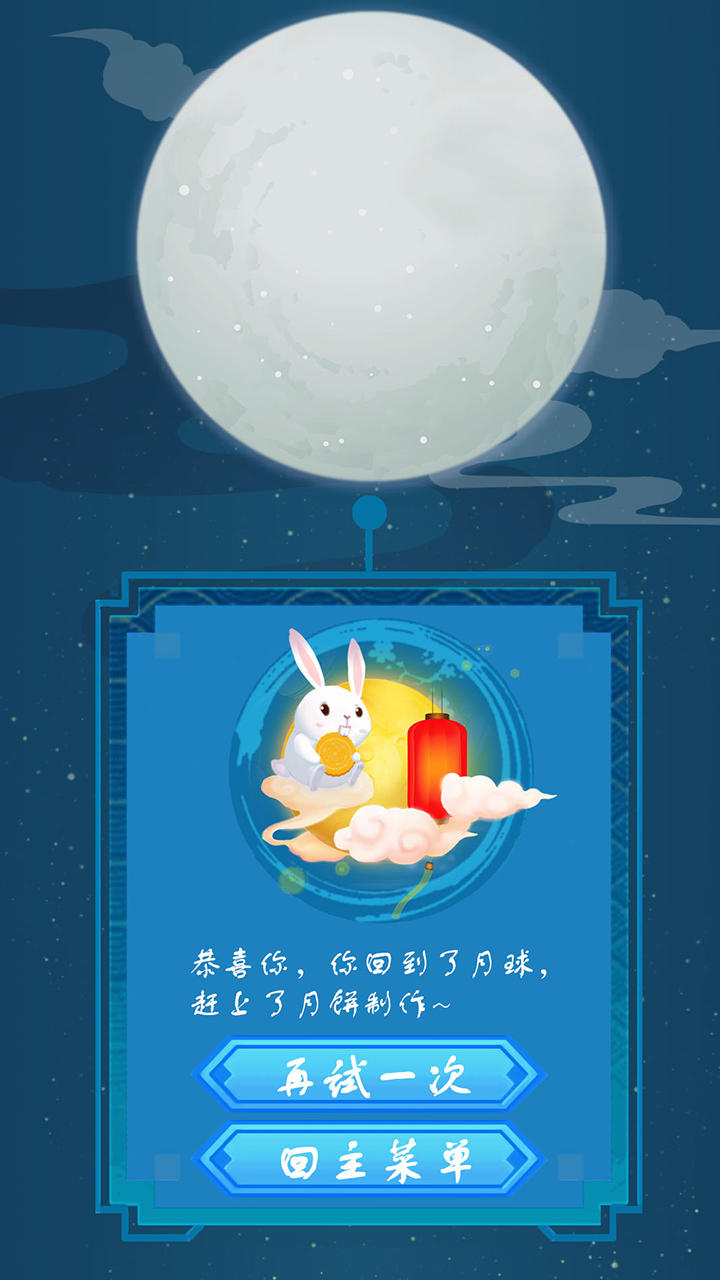This screenshot has width=720, height=1280.
Task: Tap the 再试一次 (try again) button
Action: pyautogui.click(x=369, y=1077)
